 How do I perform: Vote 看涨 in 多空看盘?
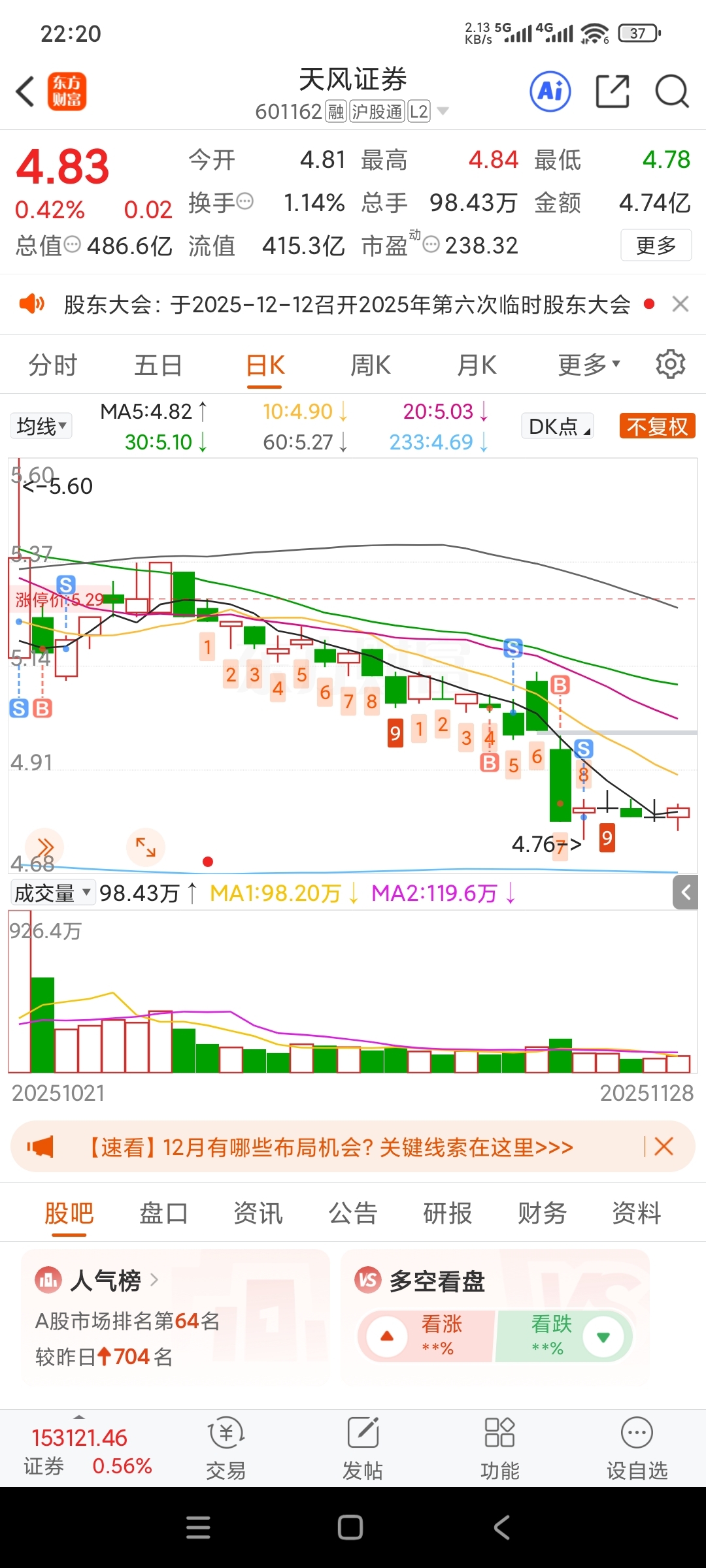[425, 1335]
